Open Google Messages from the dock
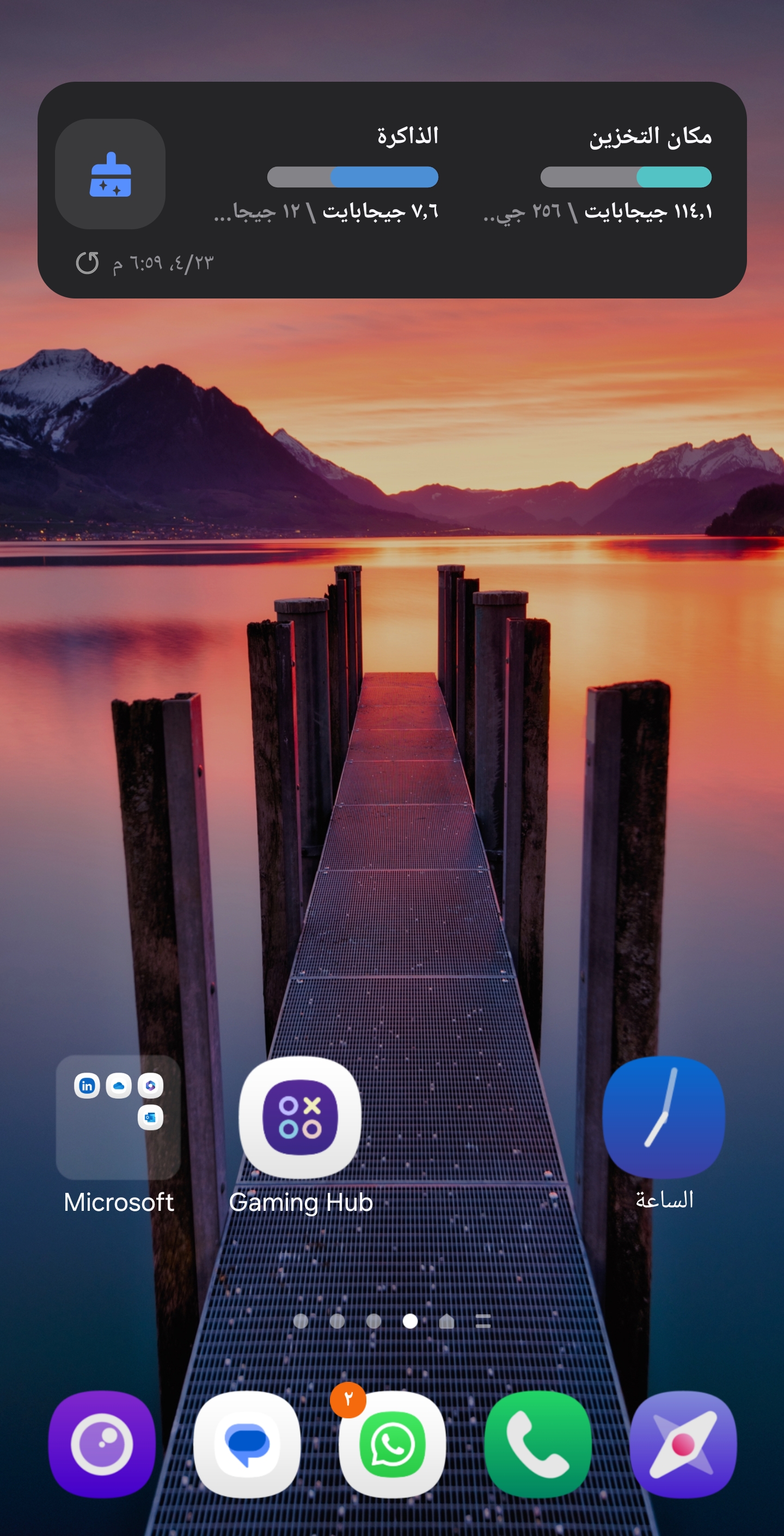The image size is (784, 1536). pos(247,1444)
